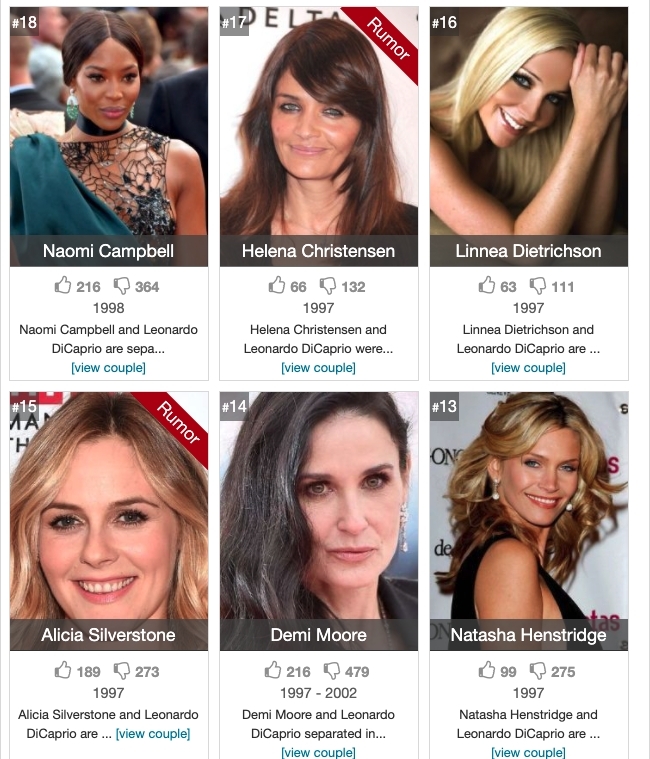The image size is (650, 759).
Task: Select view couple under Natasha Henstridge
Action: [x=528, y=752]
